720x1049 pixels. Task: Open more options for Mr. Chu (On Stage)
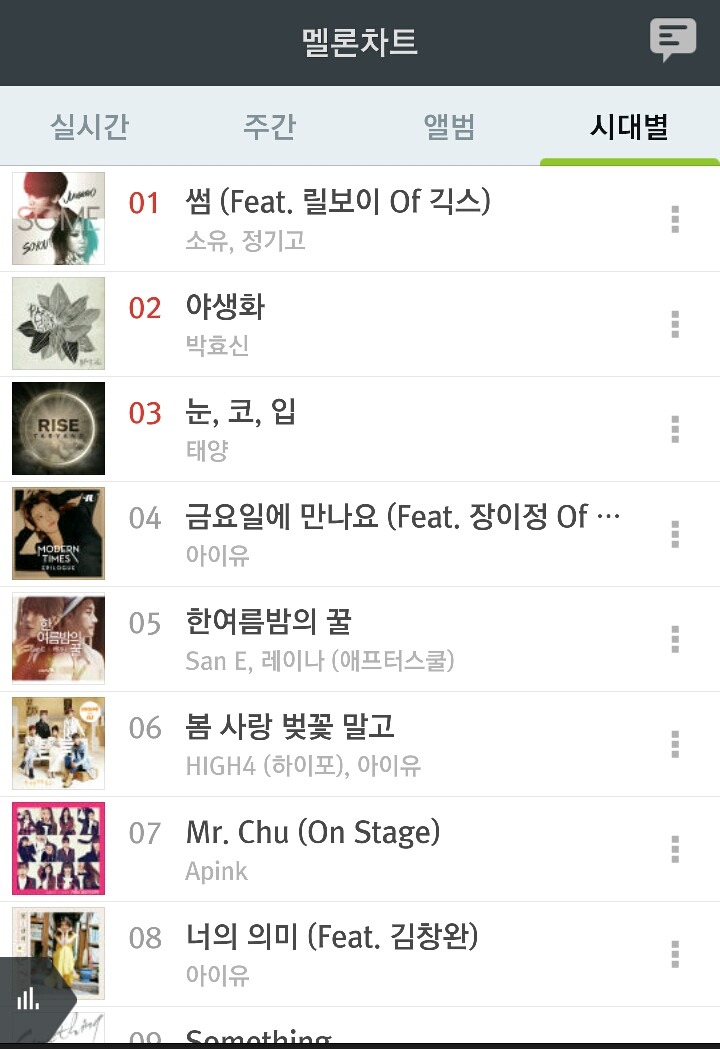tap(675, 849)
